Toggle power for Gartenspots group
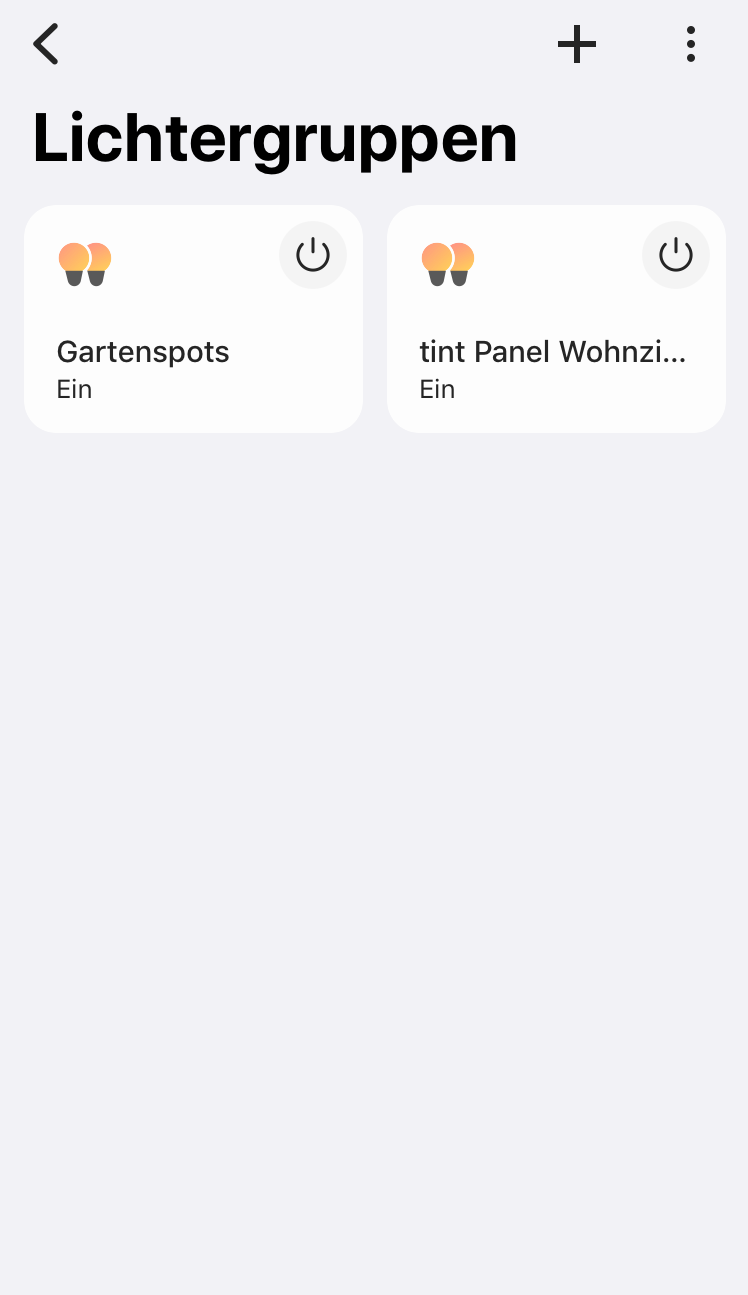This screenshot has height=1295, width=748. (313, 255)
